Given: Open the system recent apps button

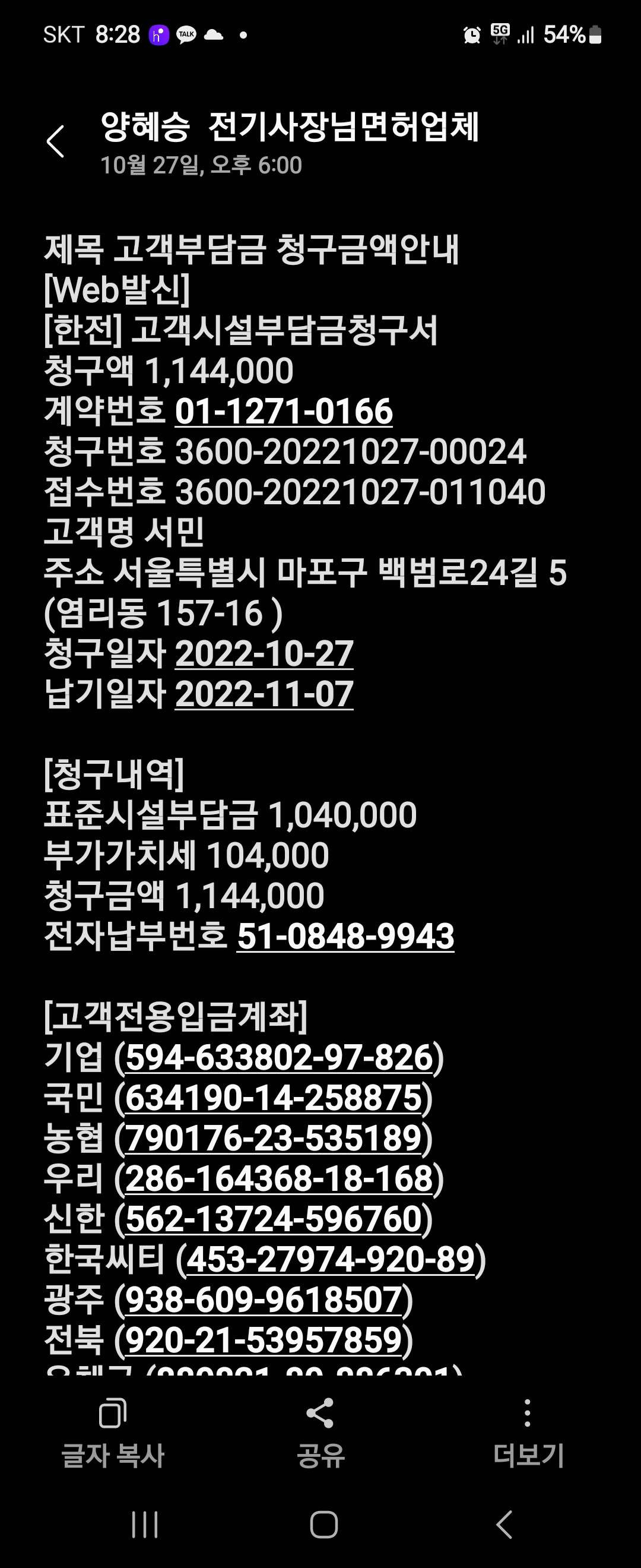Looking at the screenshot, I should pos(145,1525).
